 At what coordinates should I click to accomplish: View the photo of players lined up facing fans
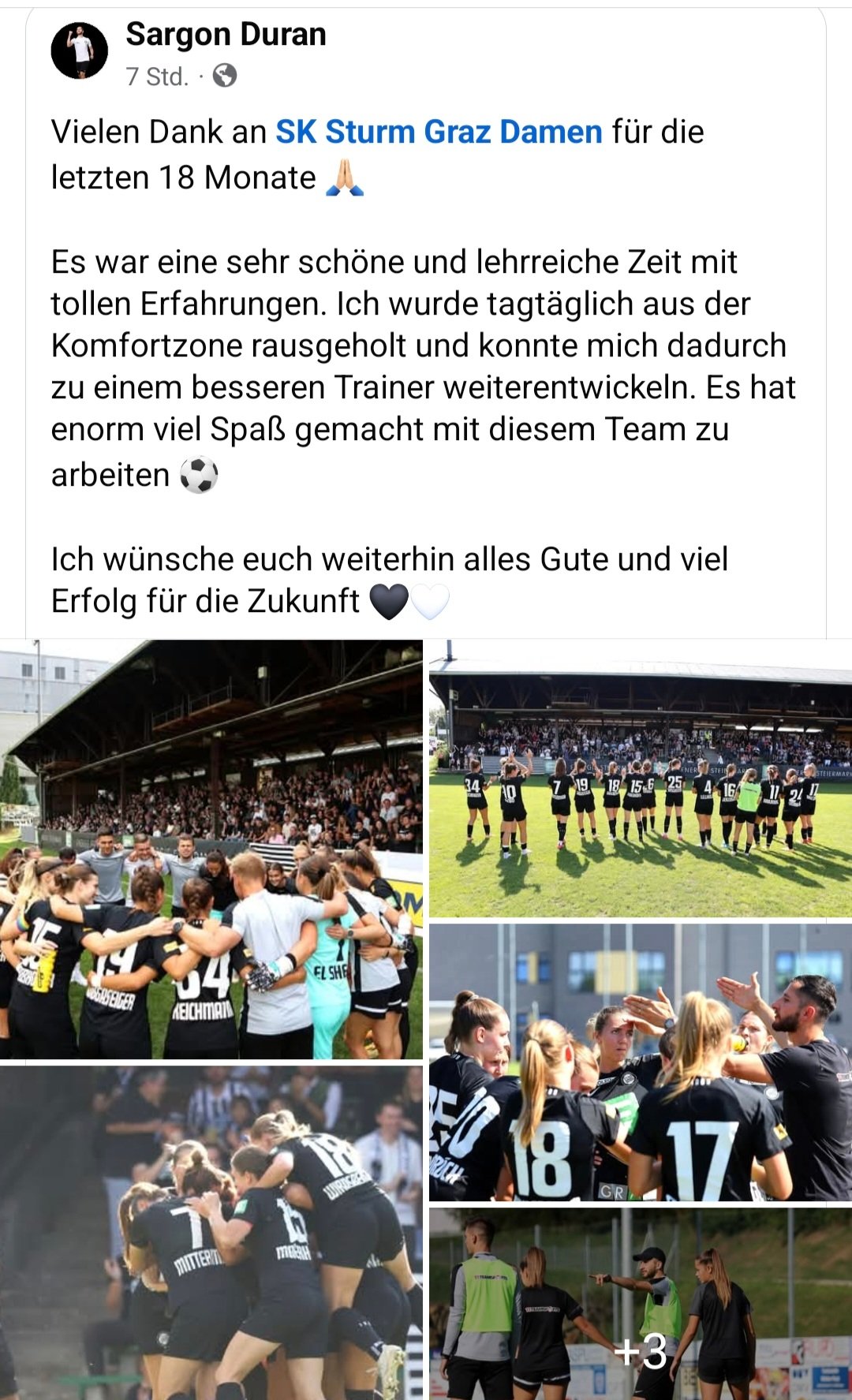(641, 778)
